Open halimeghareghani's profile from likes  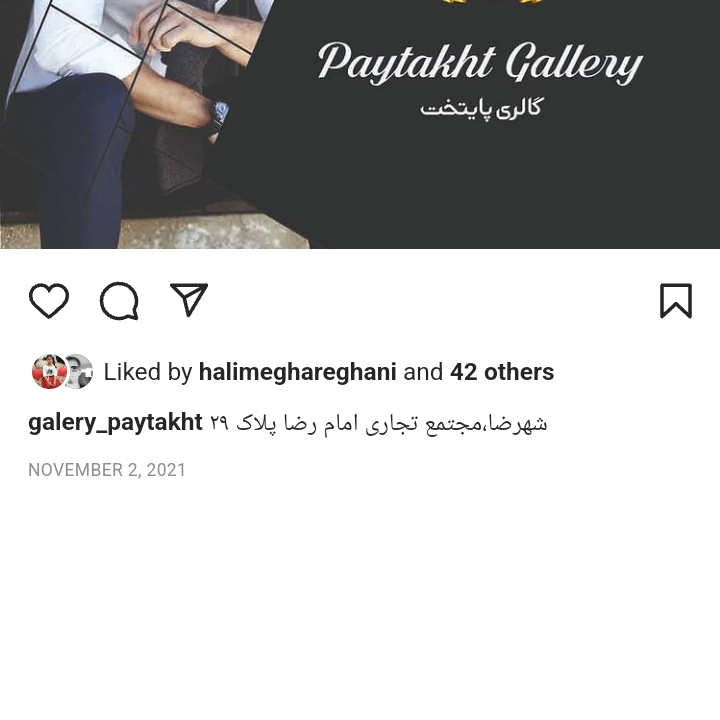[297, 372]
